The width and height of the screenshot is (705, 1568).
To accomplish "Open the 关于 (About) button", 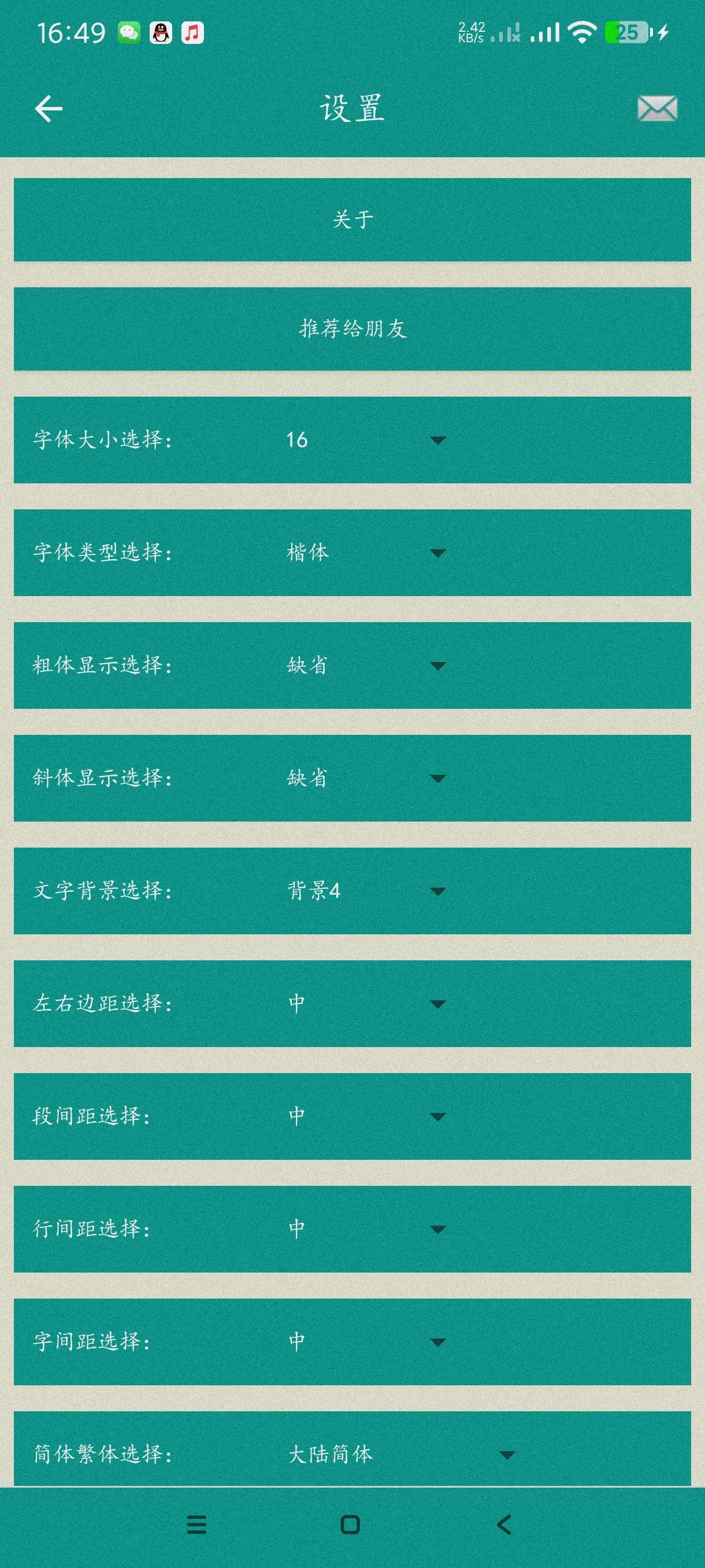I will coord(352,220).
